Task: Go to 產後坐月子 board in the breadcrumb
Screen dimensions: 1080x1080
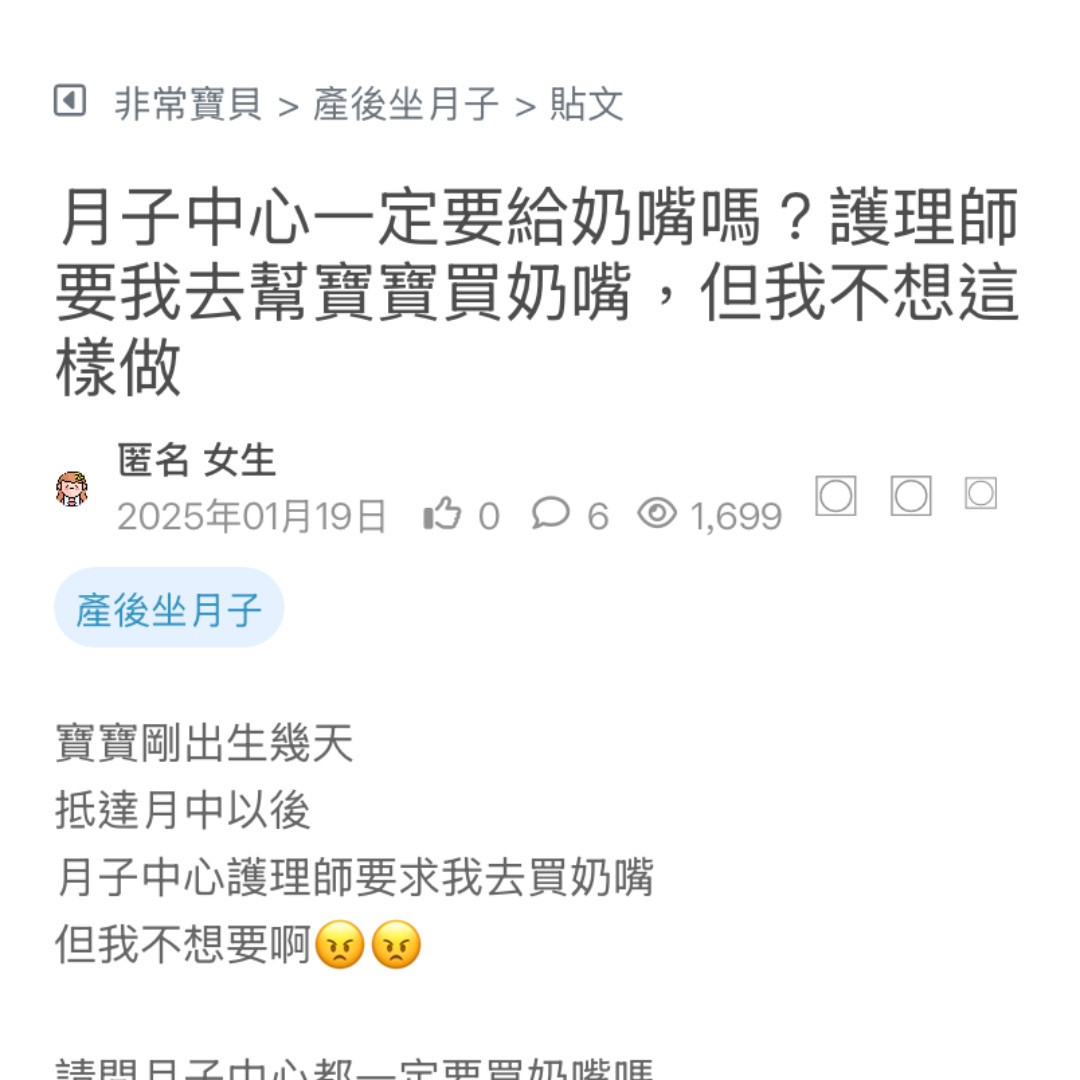Action: coord(406,104)
